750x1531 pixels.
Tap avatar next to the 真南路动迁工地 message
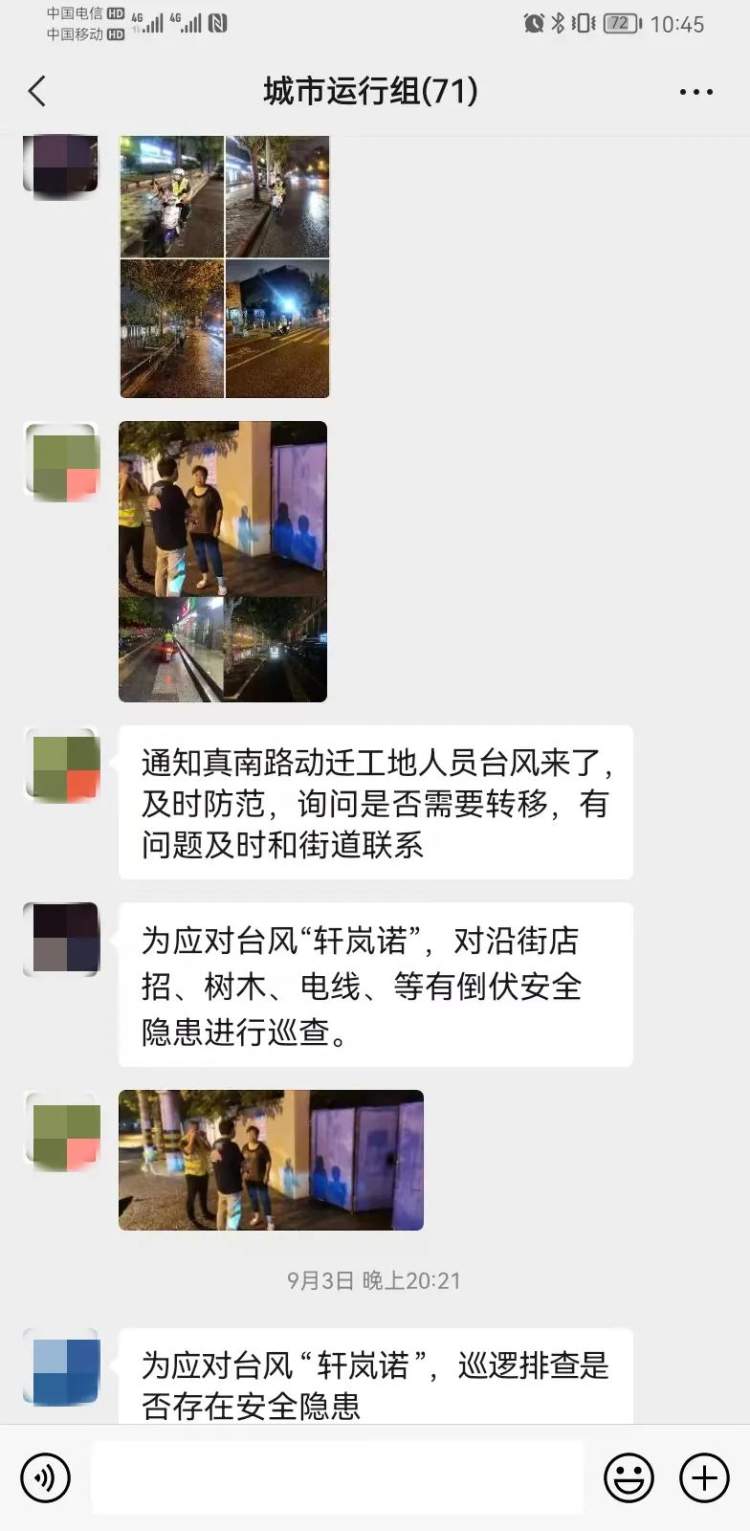pos(62,764)
